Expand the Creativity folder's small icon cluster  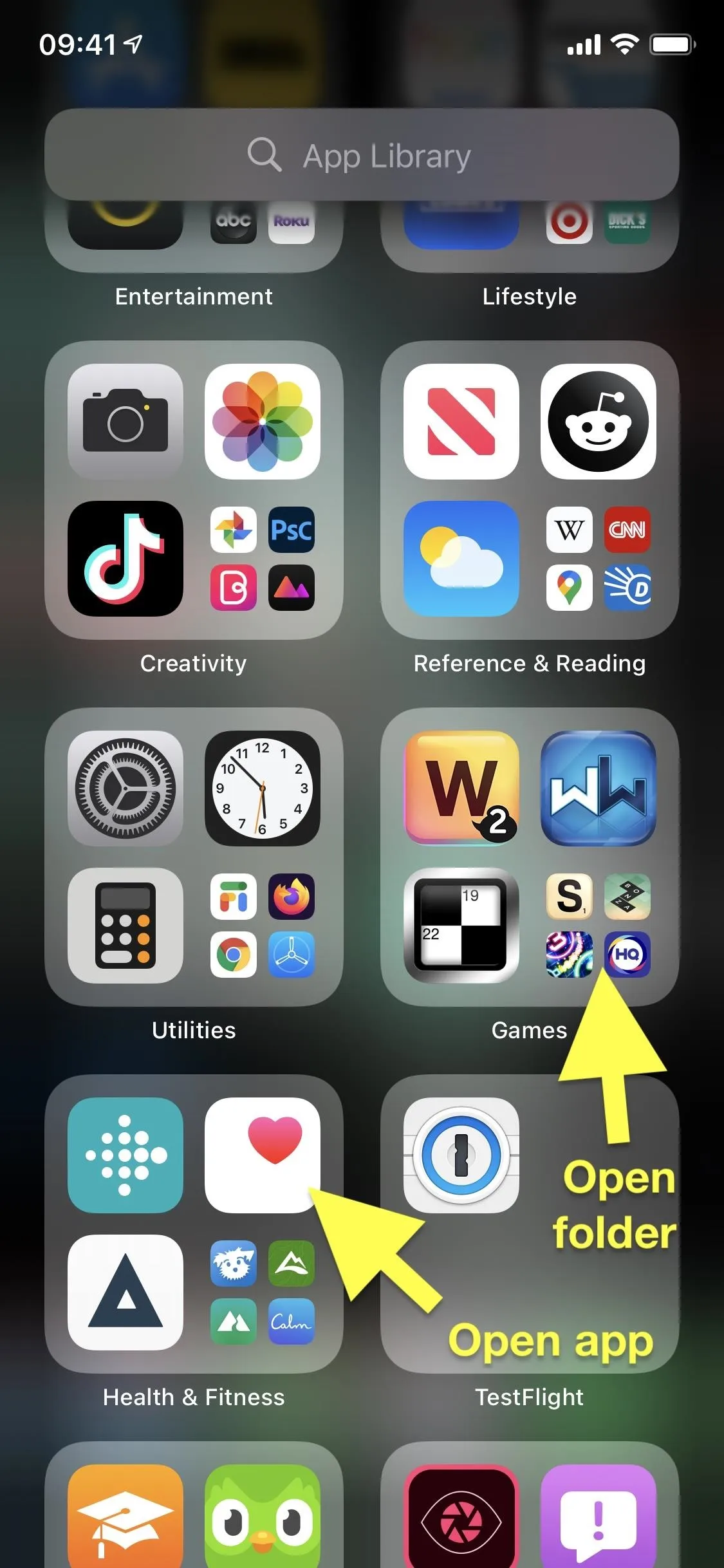click(263, 559)
